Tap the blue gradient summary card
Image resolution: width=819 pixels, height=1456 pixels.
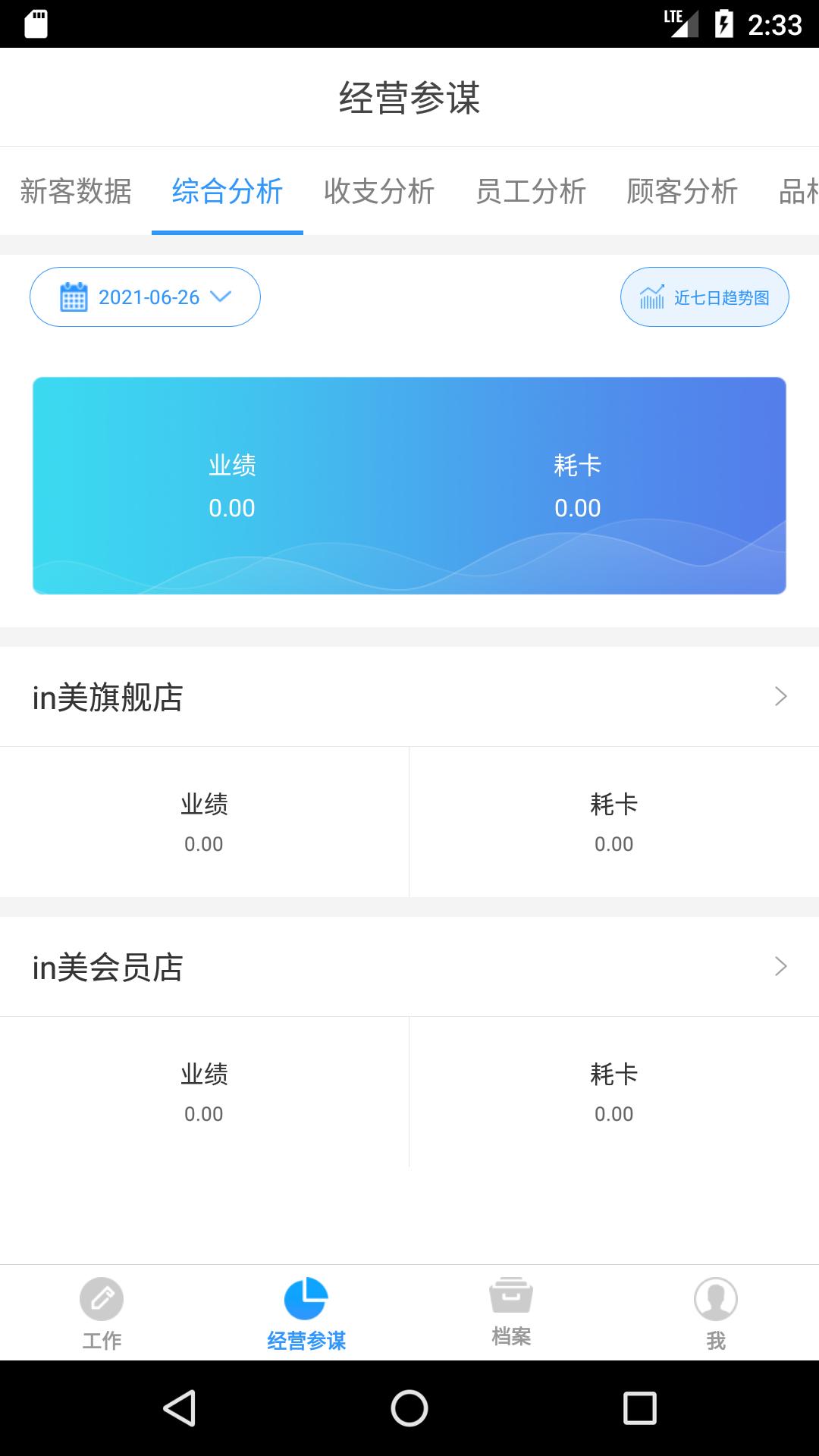pos(409,485)
